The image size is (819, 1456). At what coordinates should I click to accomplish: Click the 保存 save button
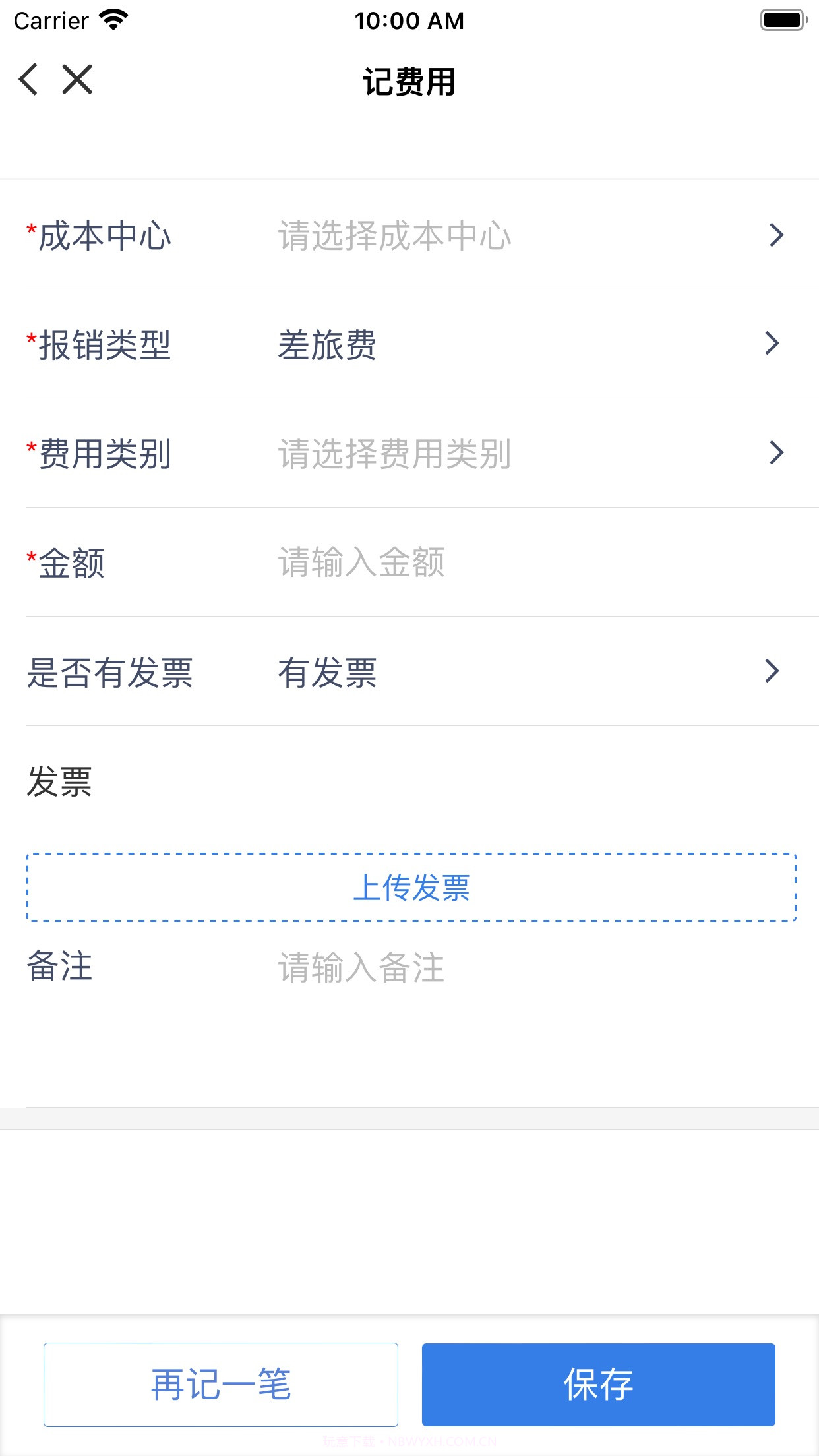tap(599, 1385)
